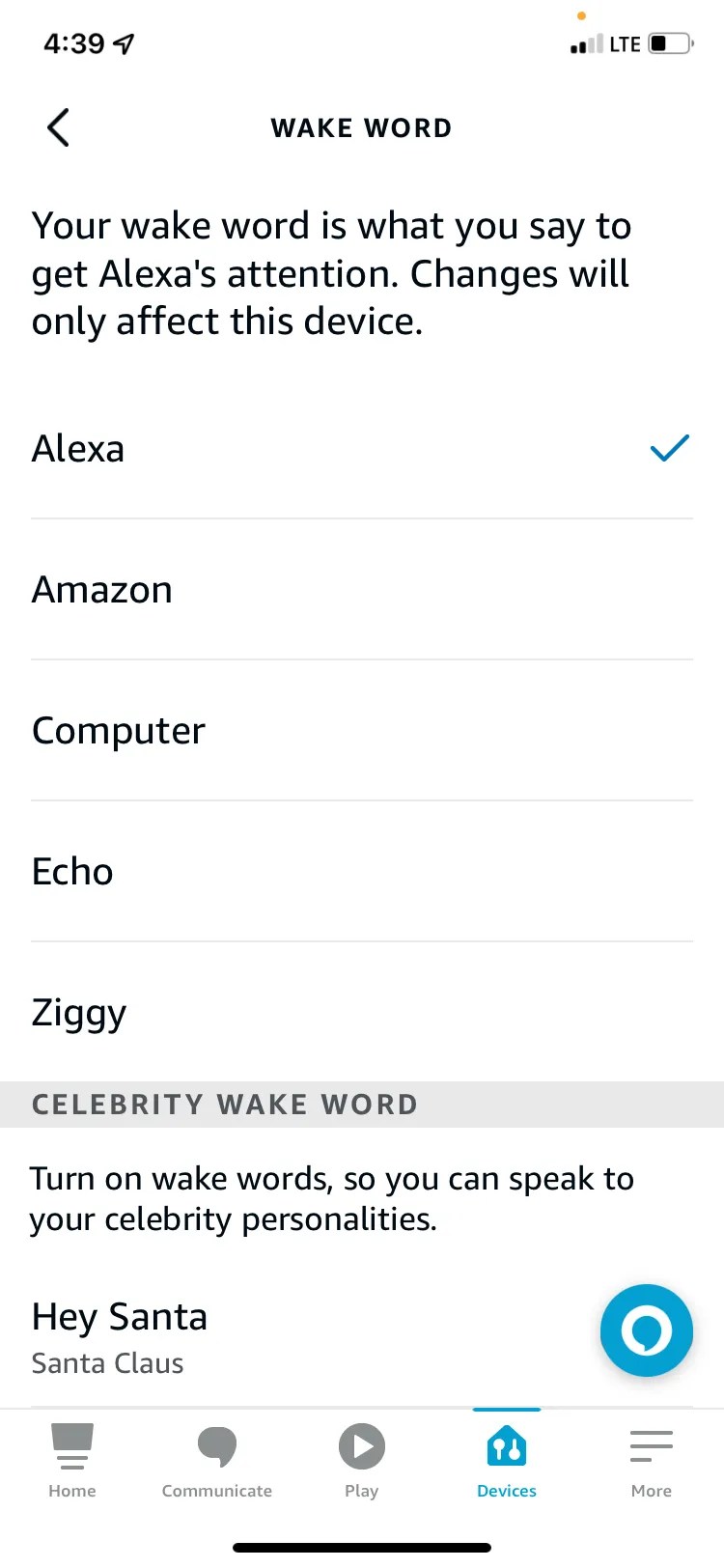Tap the checkmark next to Alexa
The height and width of the screenshot is (1568, 724).
[669, 448]
